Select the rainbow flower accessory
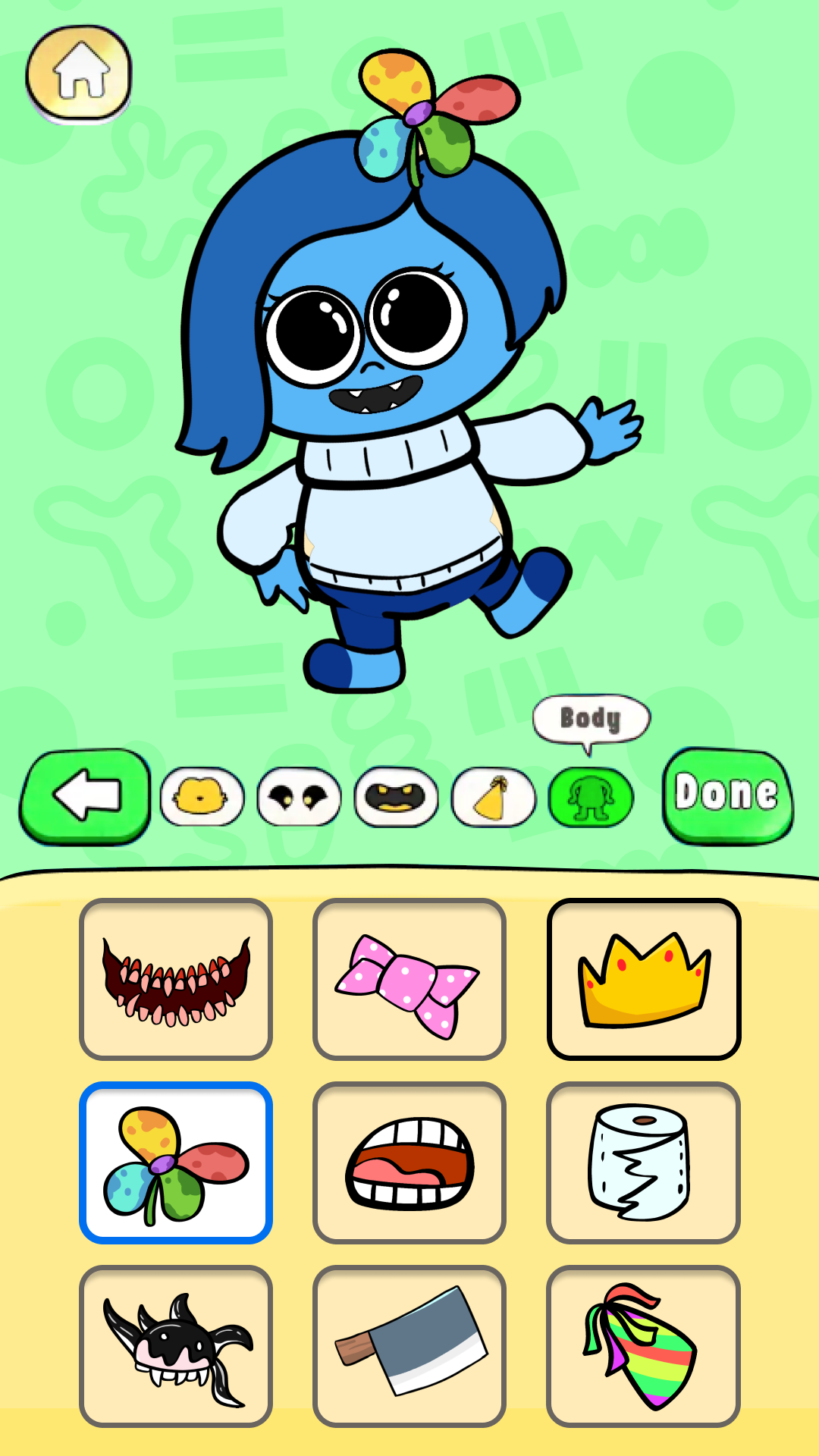The width and height of the screenshot is (819, 1456). pyautogui.click(x=176, y=1163)
